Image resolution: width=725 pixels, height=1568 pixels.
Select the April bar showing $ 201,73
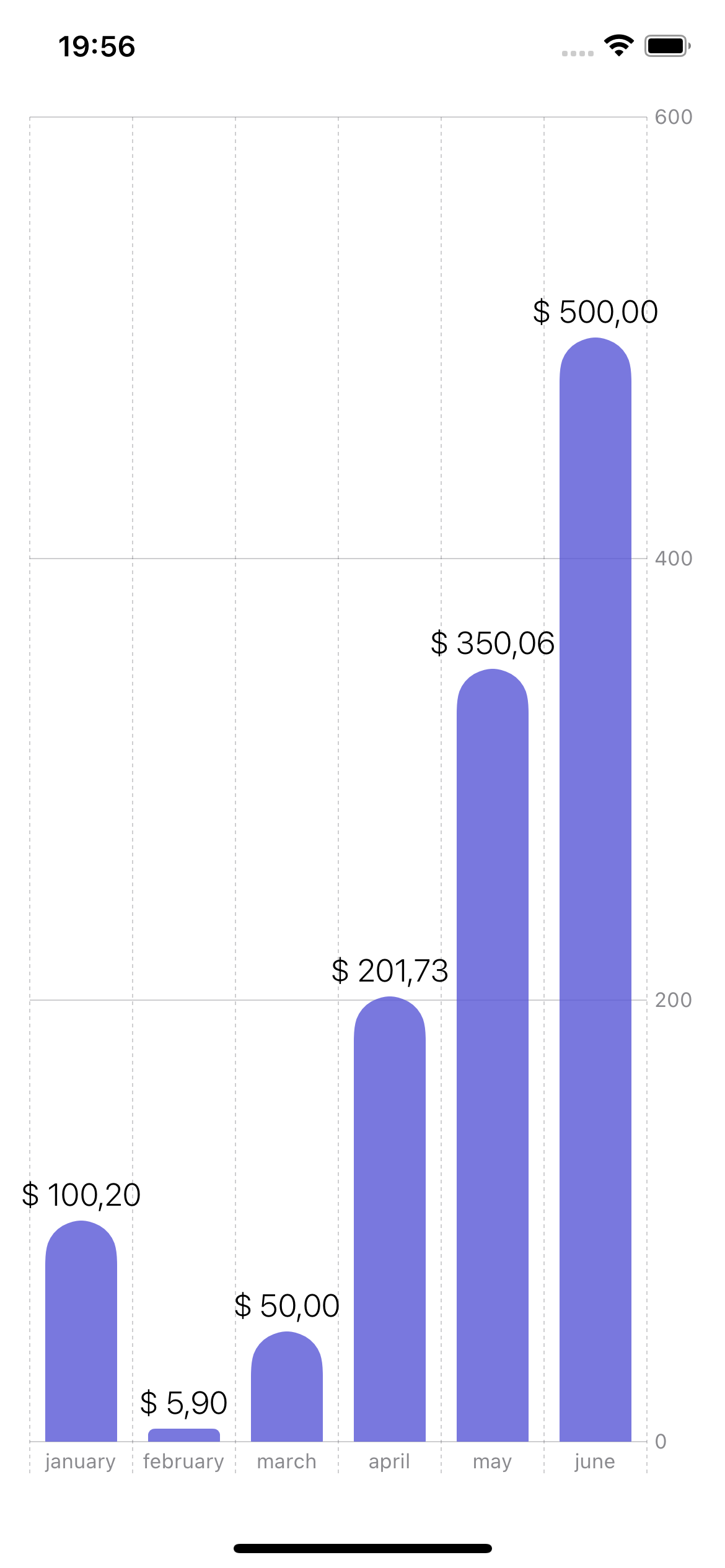[x=389, y=1208]
